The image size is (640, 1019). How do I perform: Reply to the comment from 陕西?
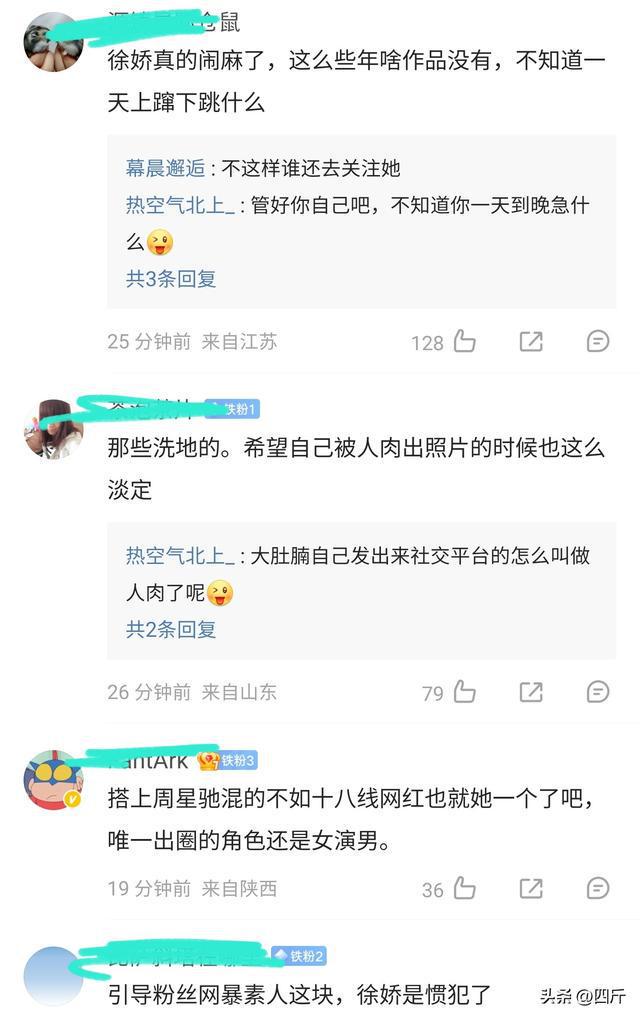pos(597,888)
